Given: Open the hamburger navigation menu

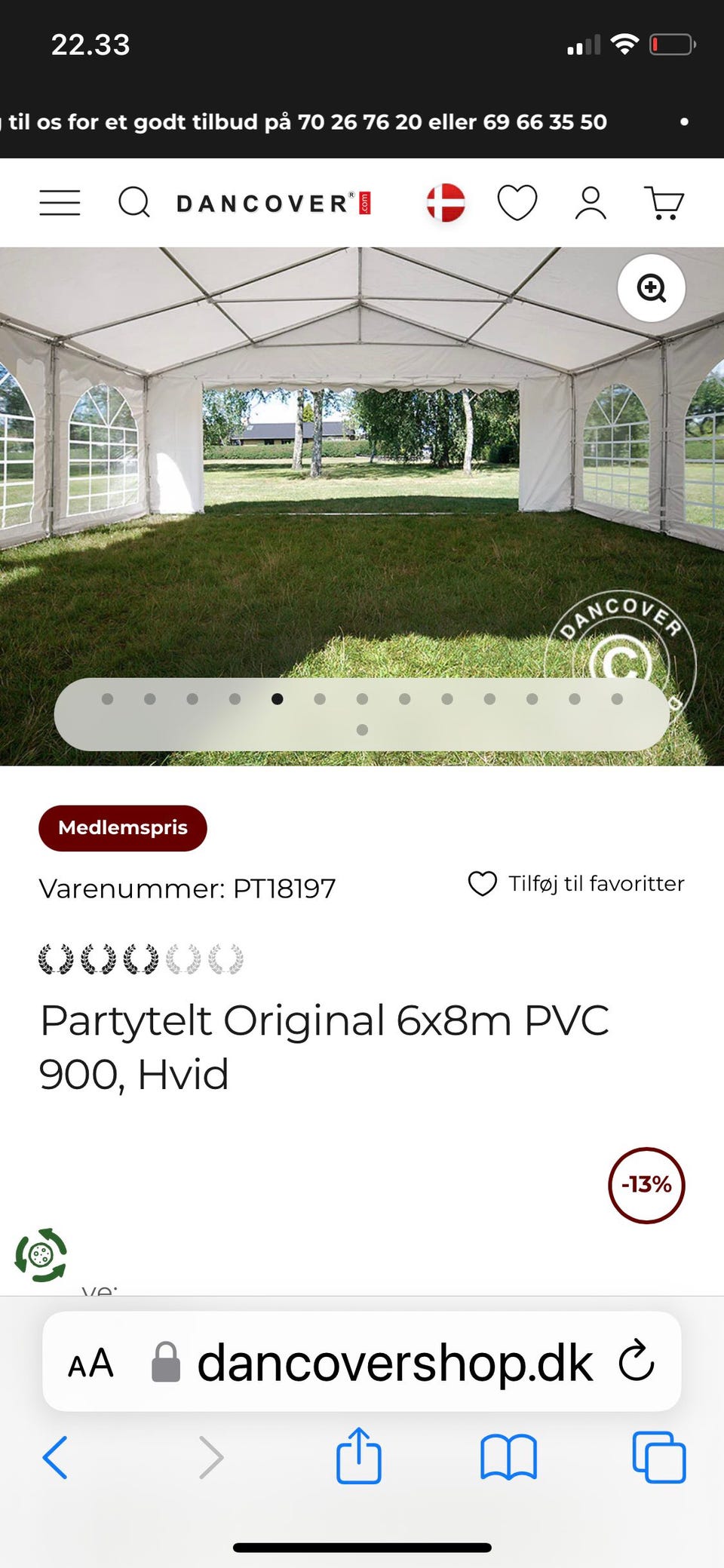Looking at the screenshot, I should pyautogui.click(x=59, y=202).
